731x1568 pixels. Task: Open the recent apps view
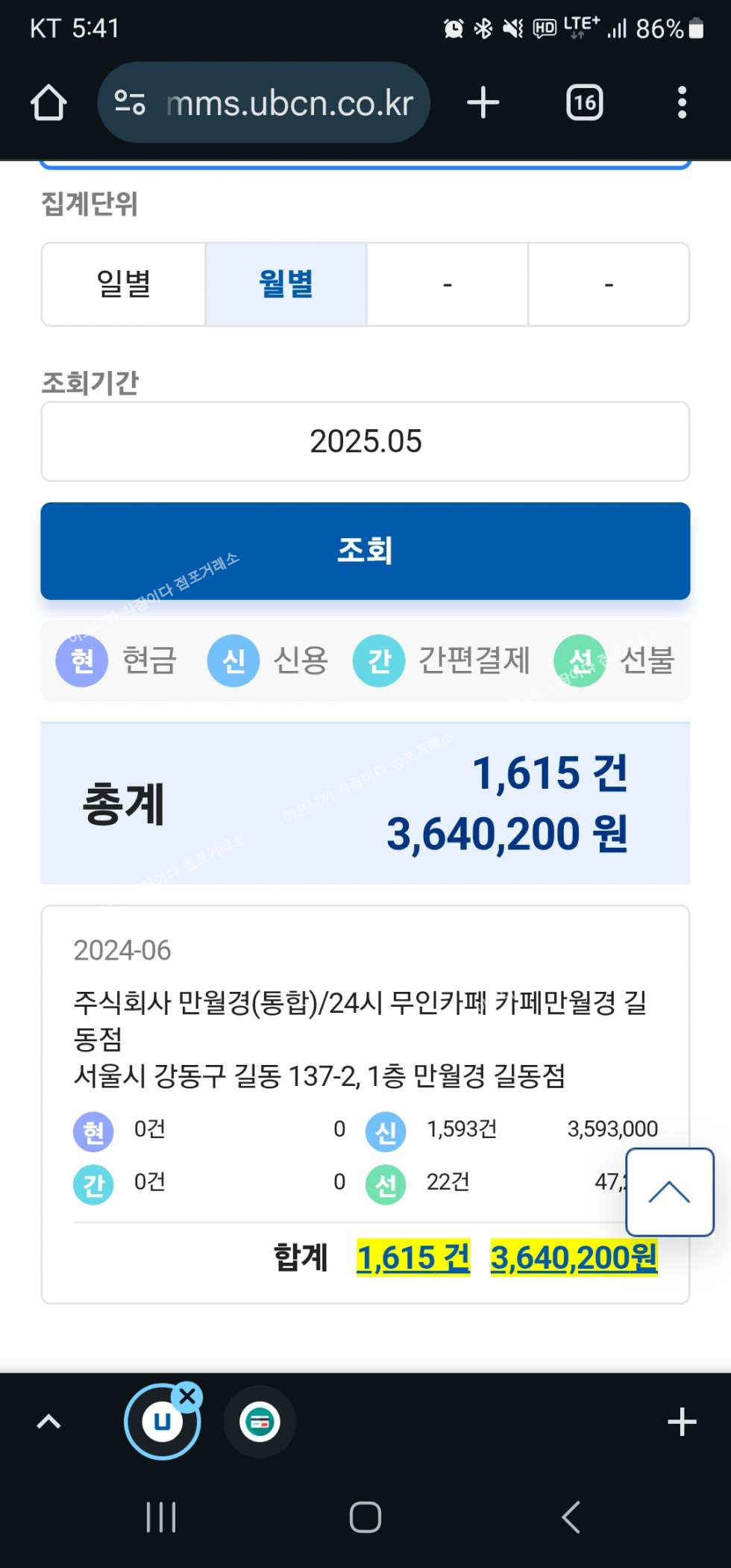[161, 1517]
